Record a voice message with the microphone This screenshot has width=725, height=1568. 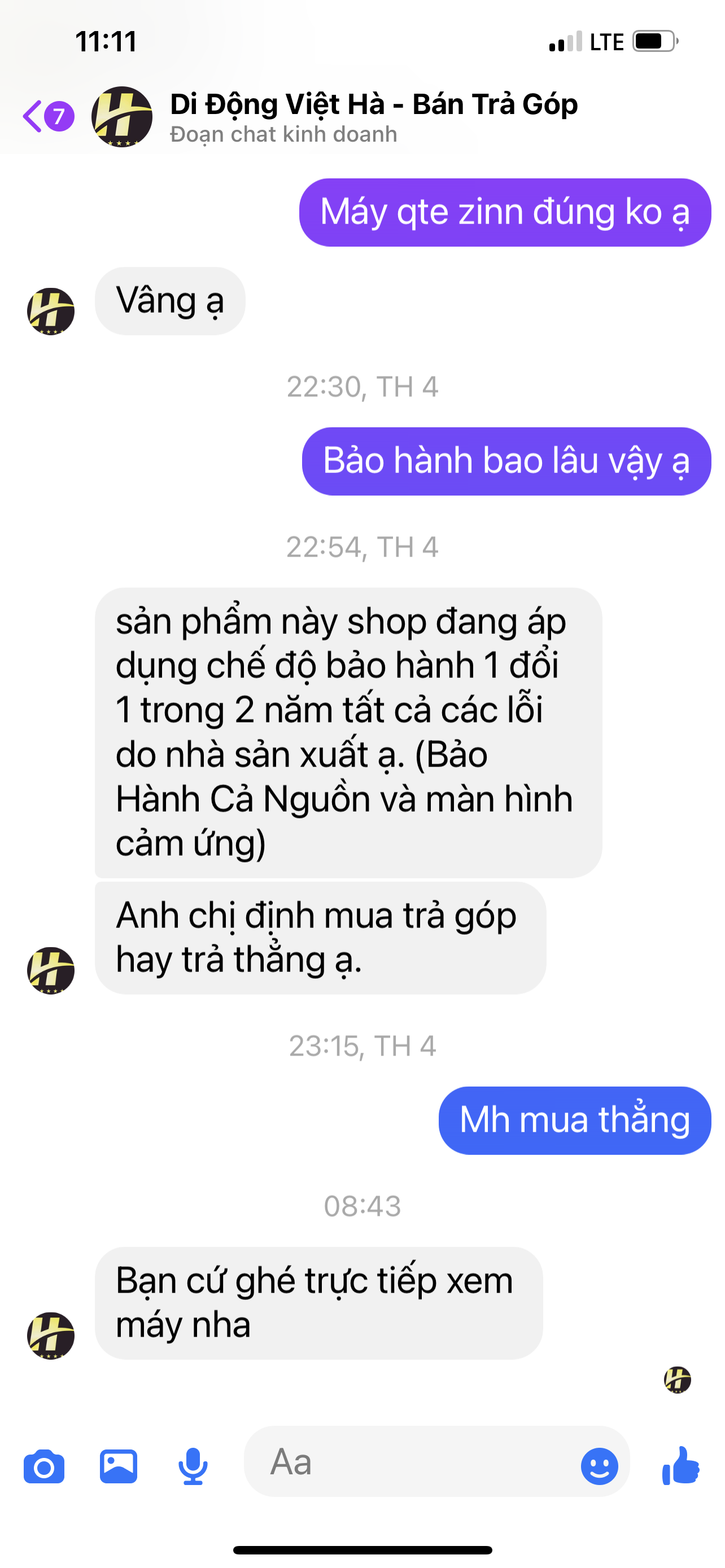(x=193, y=1466)
